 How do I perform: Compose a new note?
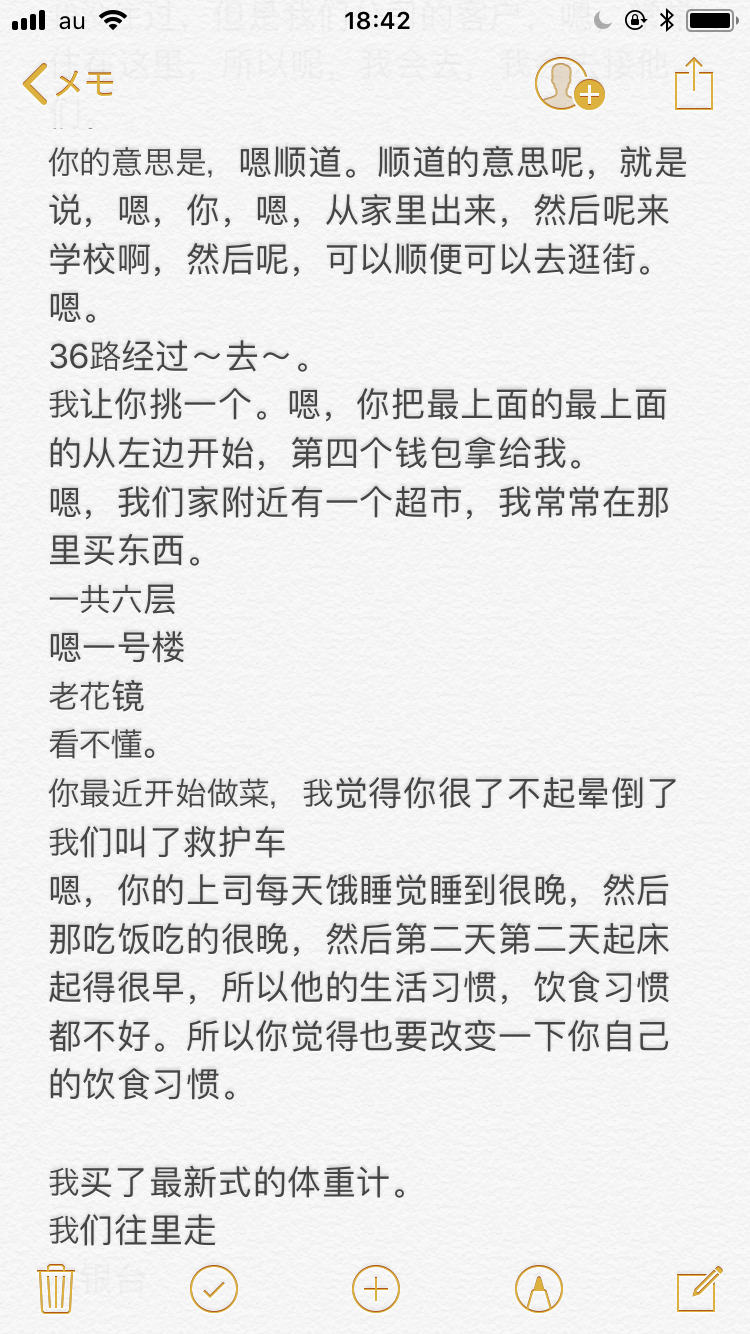698,1288
